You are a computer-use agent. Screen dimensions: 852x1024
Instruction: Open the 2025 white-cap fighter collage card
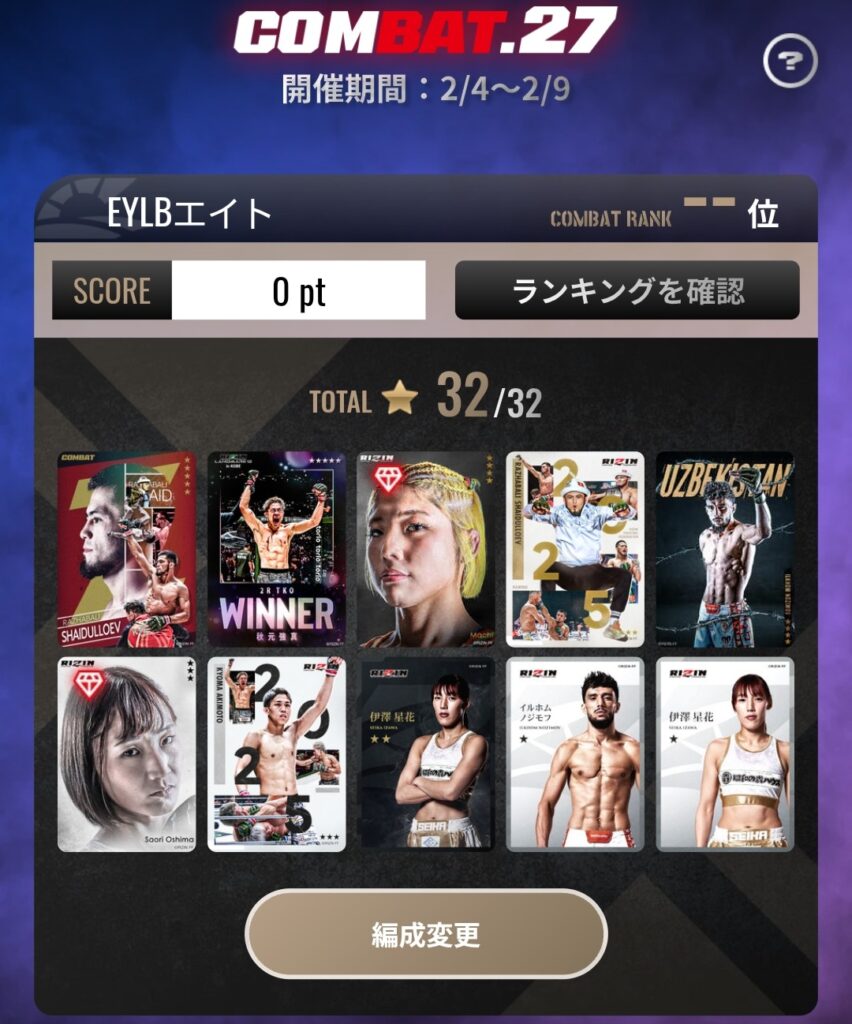click(575, 550)
